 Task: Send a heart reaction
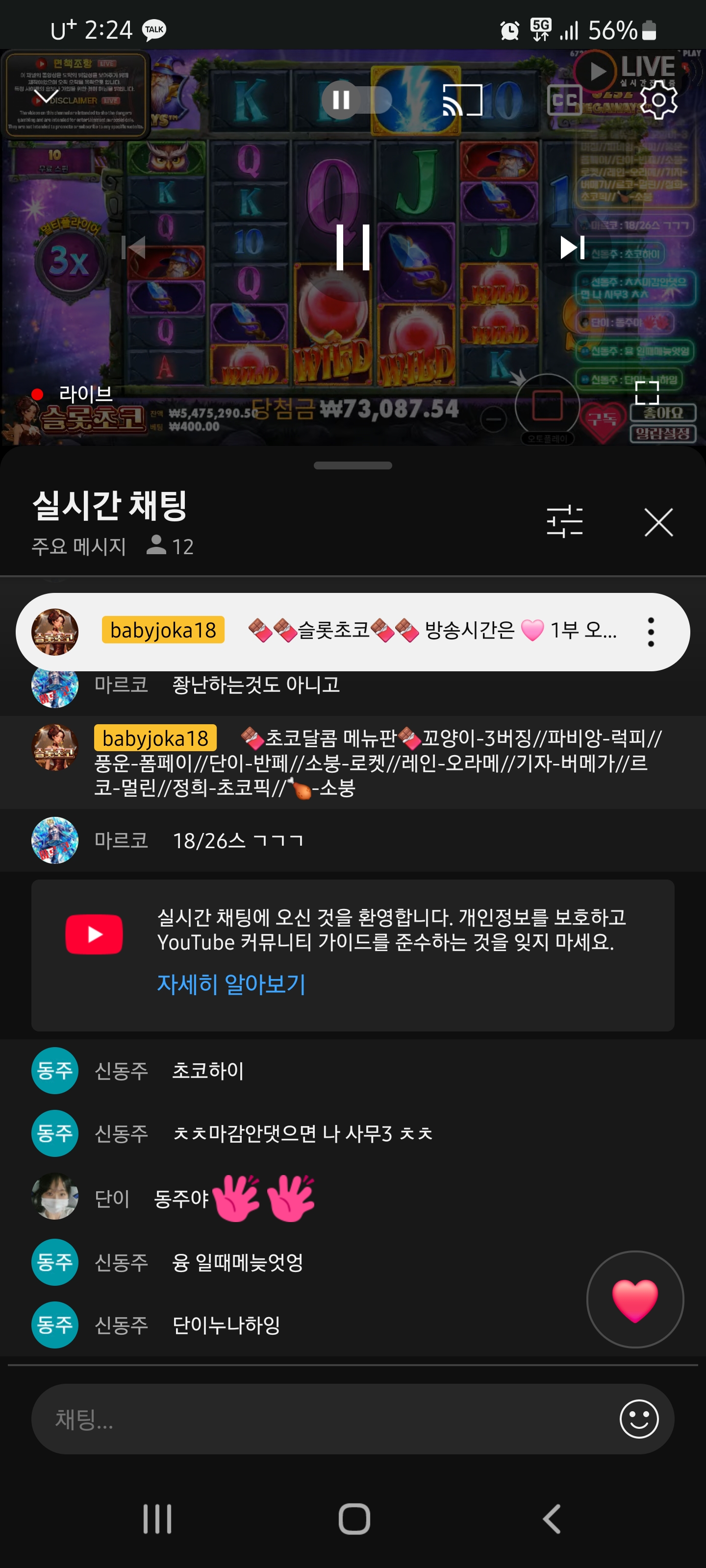point(635,1299)
